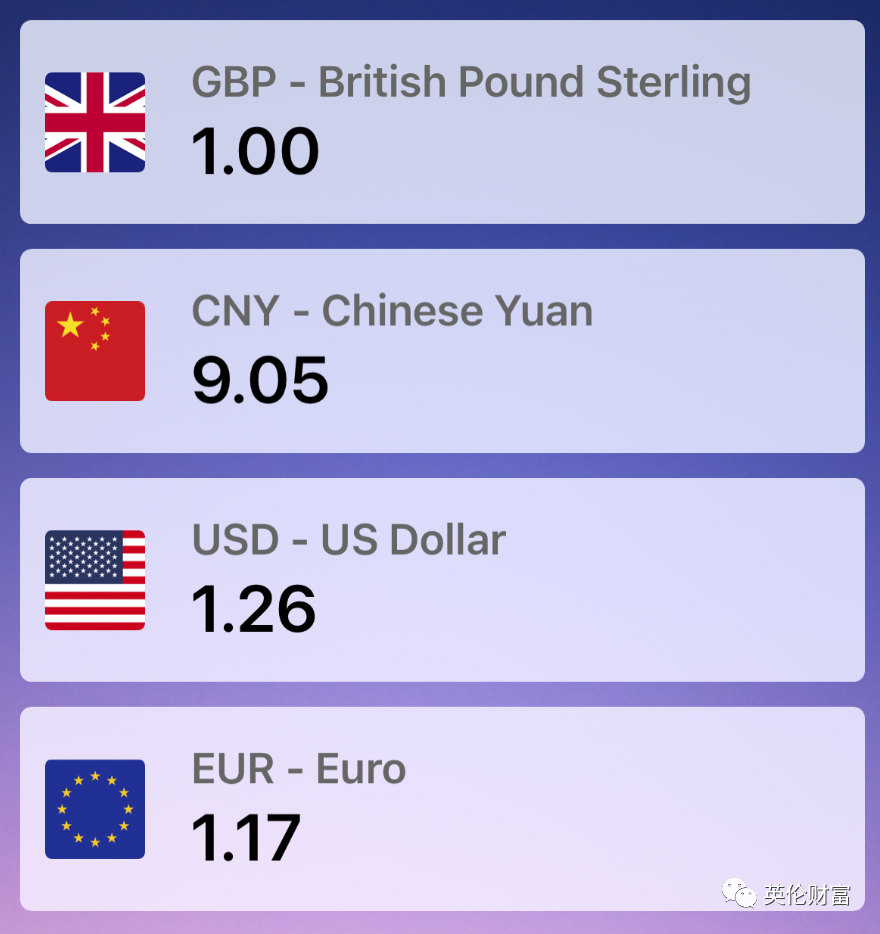Select the 9.05 Yuan value

[260, 379]
